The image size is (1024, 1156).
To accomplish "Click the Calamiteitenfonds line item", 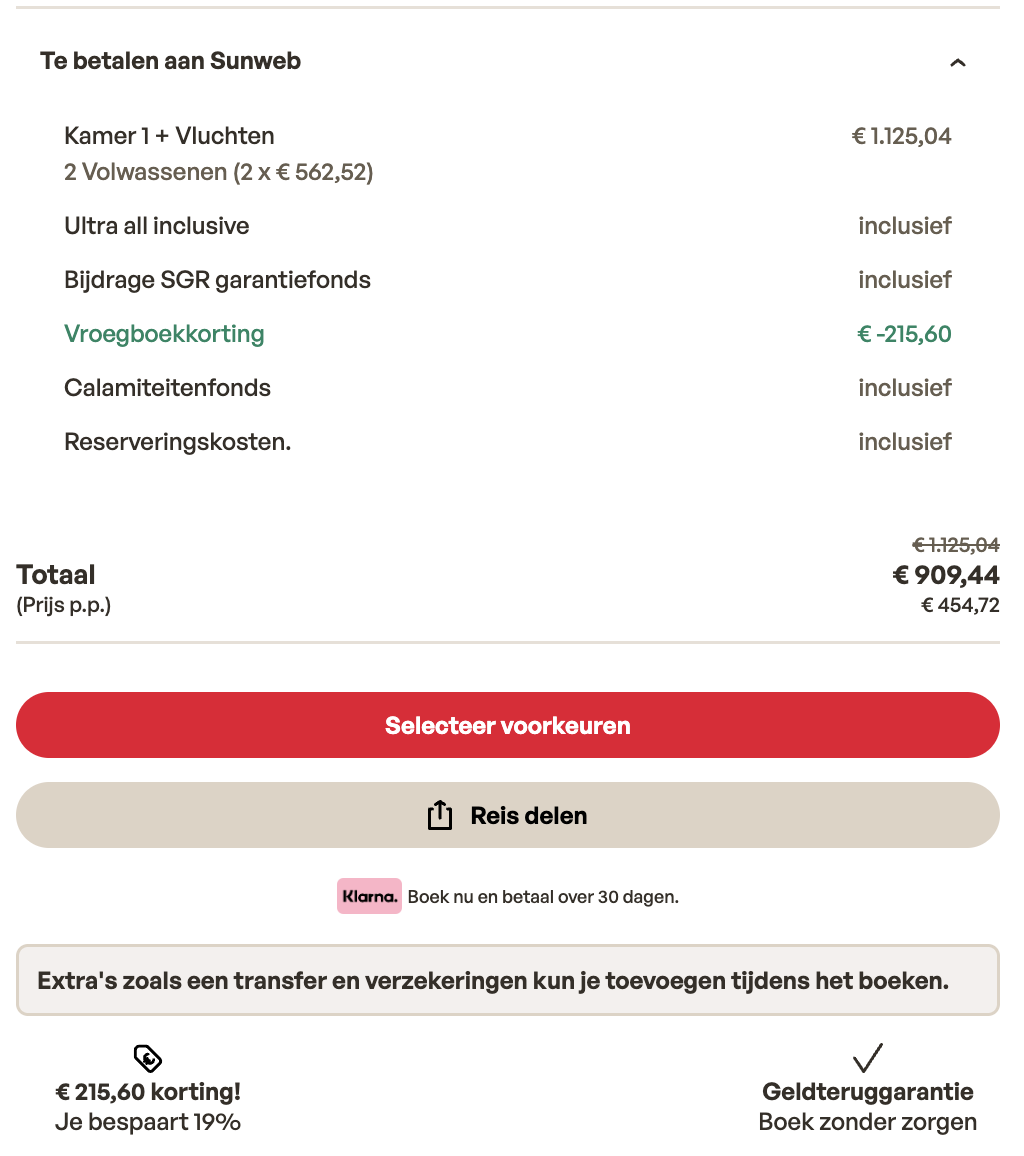I will 167,387.
